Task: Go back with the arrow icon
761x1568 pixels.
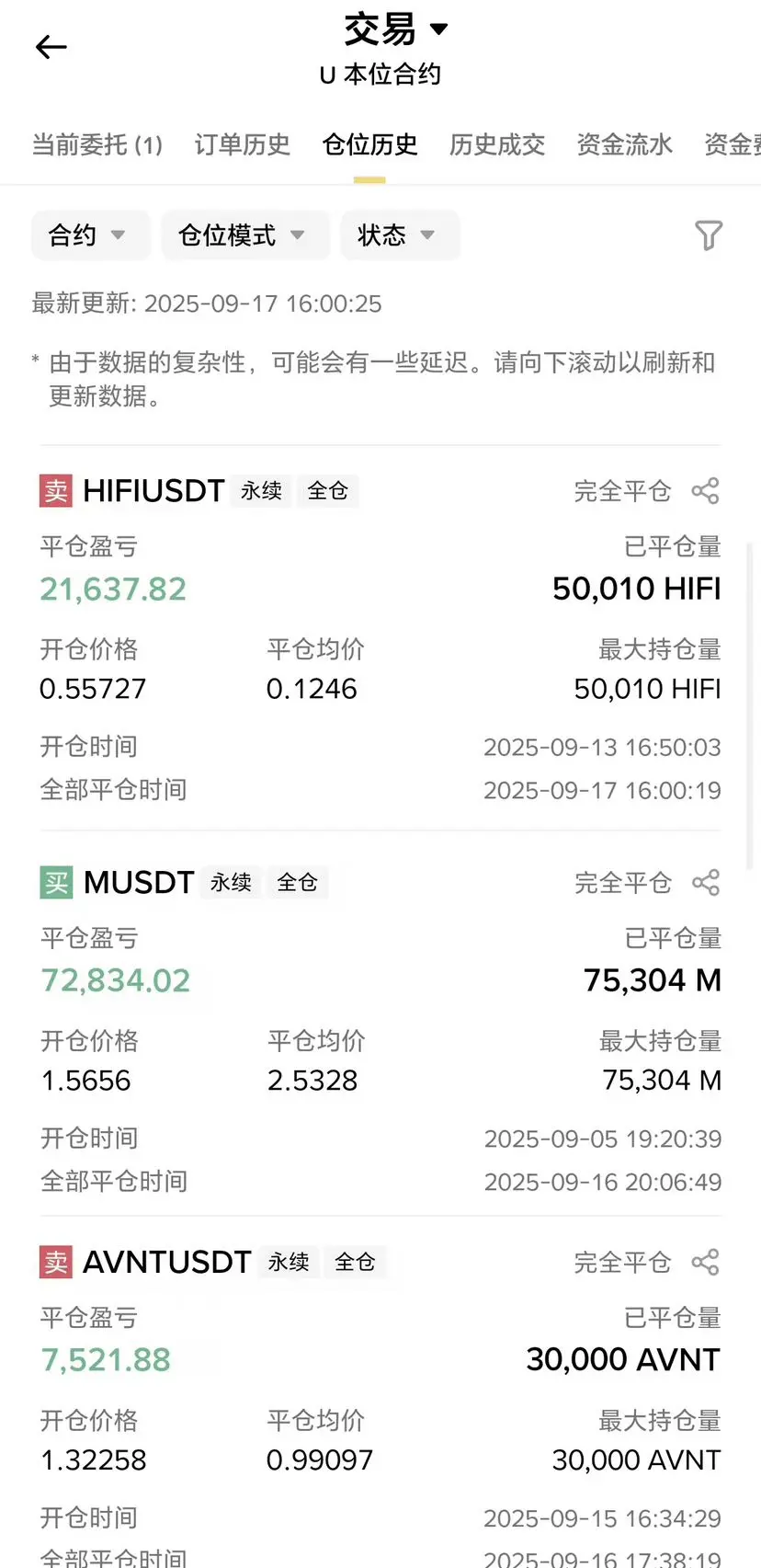Action: [x=51, y=47]
